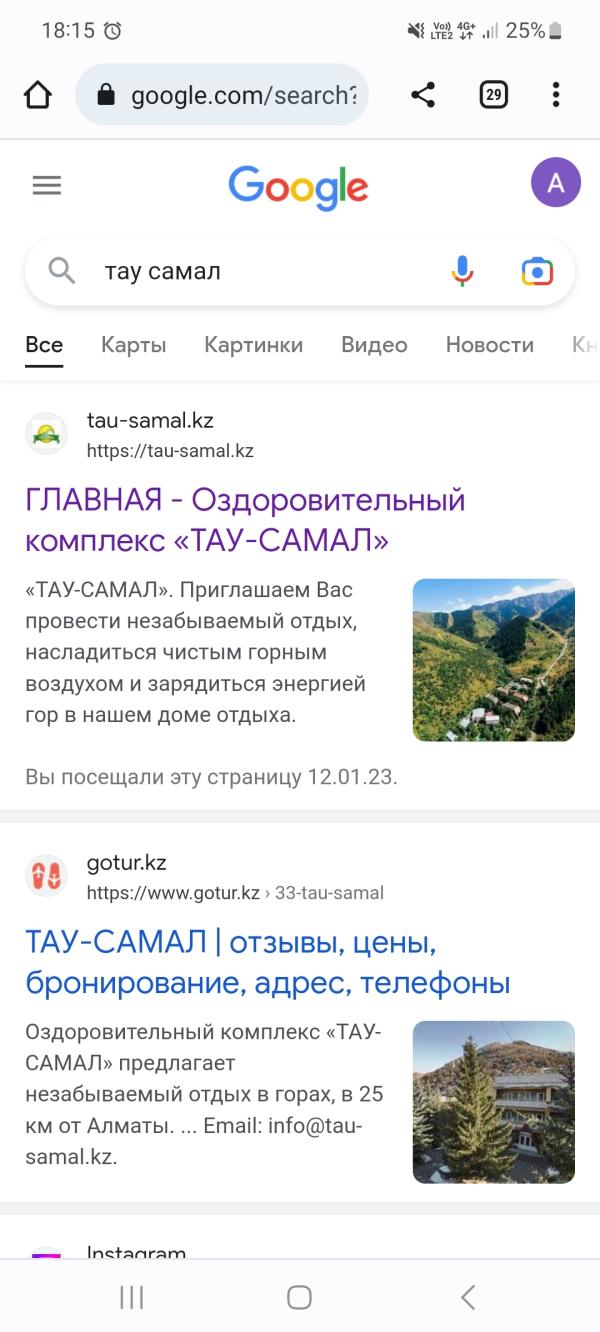Switch to the Карты tab
The image size is (600, 1332).
(x=133, y=345)
